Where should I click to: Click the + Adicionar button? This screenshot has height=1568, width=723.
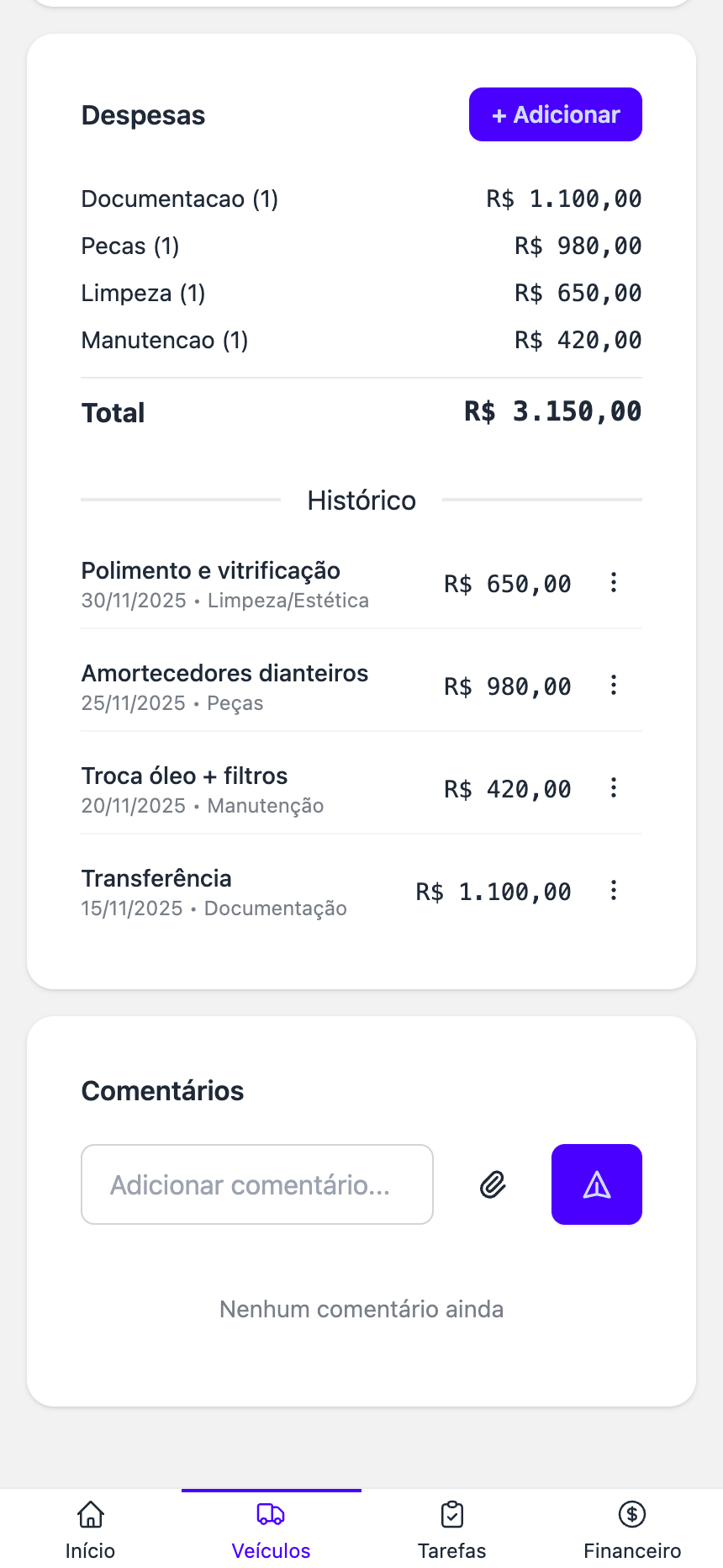[555, 114]
